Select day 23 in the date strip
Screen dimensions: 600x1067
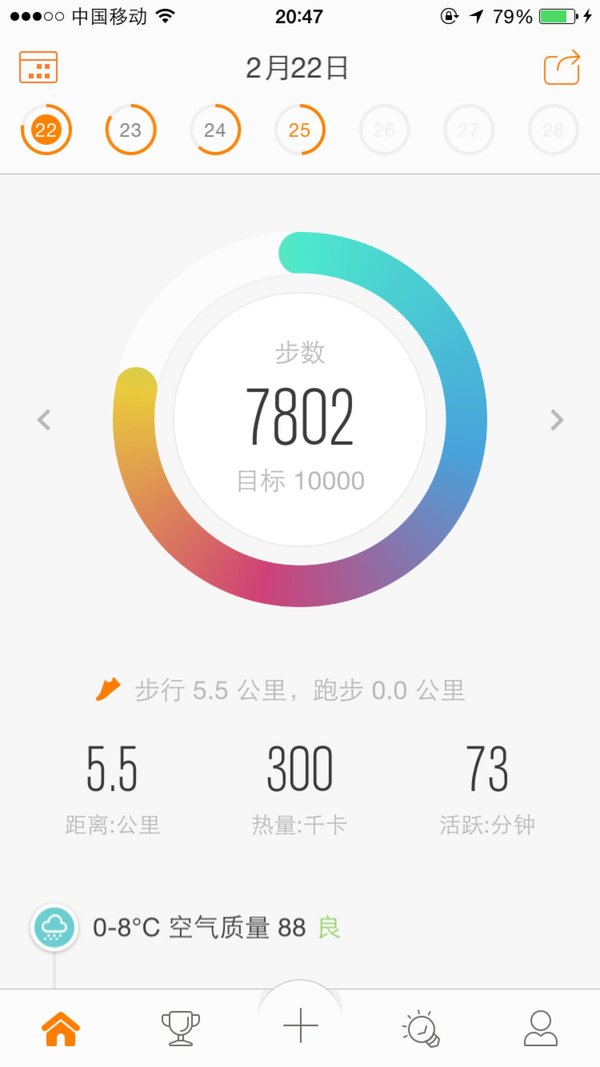(x=131, y=129)
